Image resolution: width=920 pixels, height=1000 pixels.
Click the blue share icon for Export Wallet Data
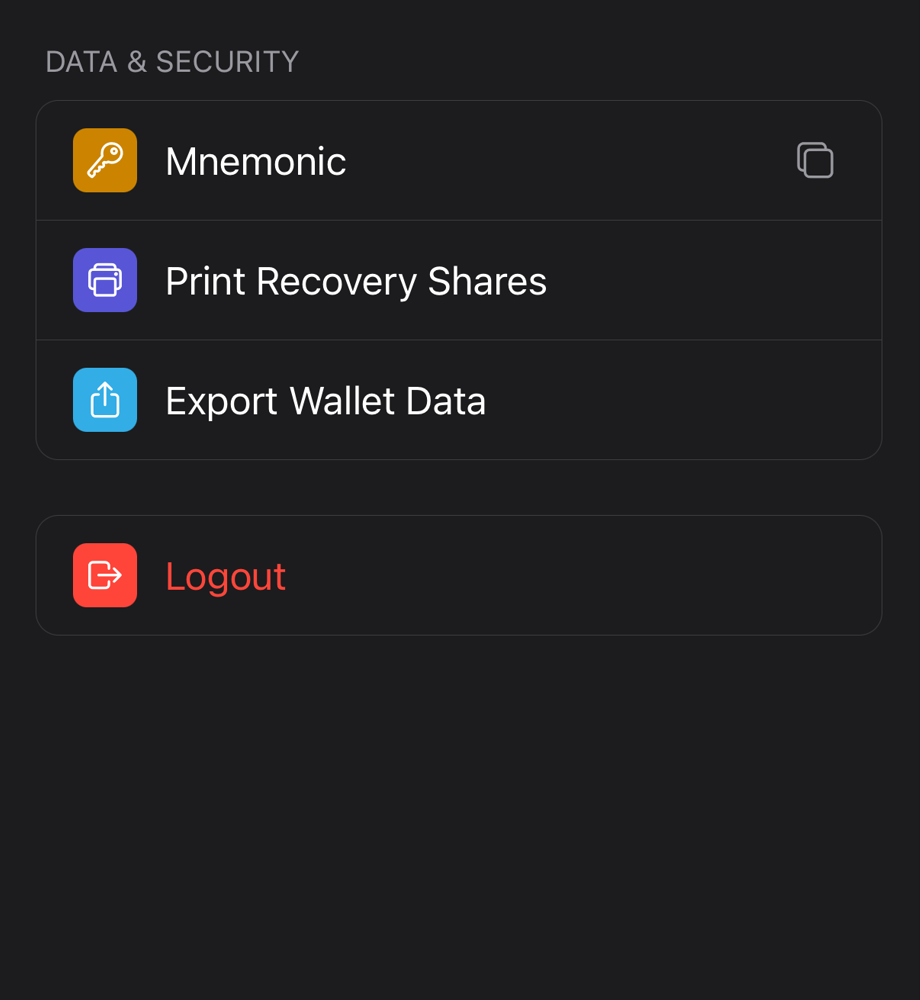tap(104, 400)
